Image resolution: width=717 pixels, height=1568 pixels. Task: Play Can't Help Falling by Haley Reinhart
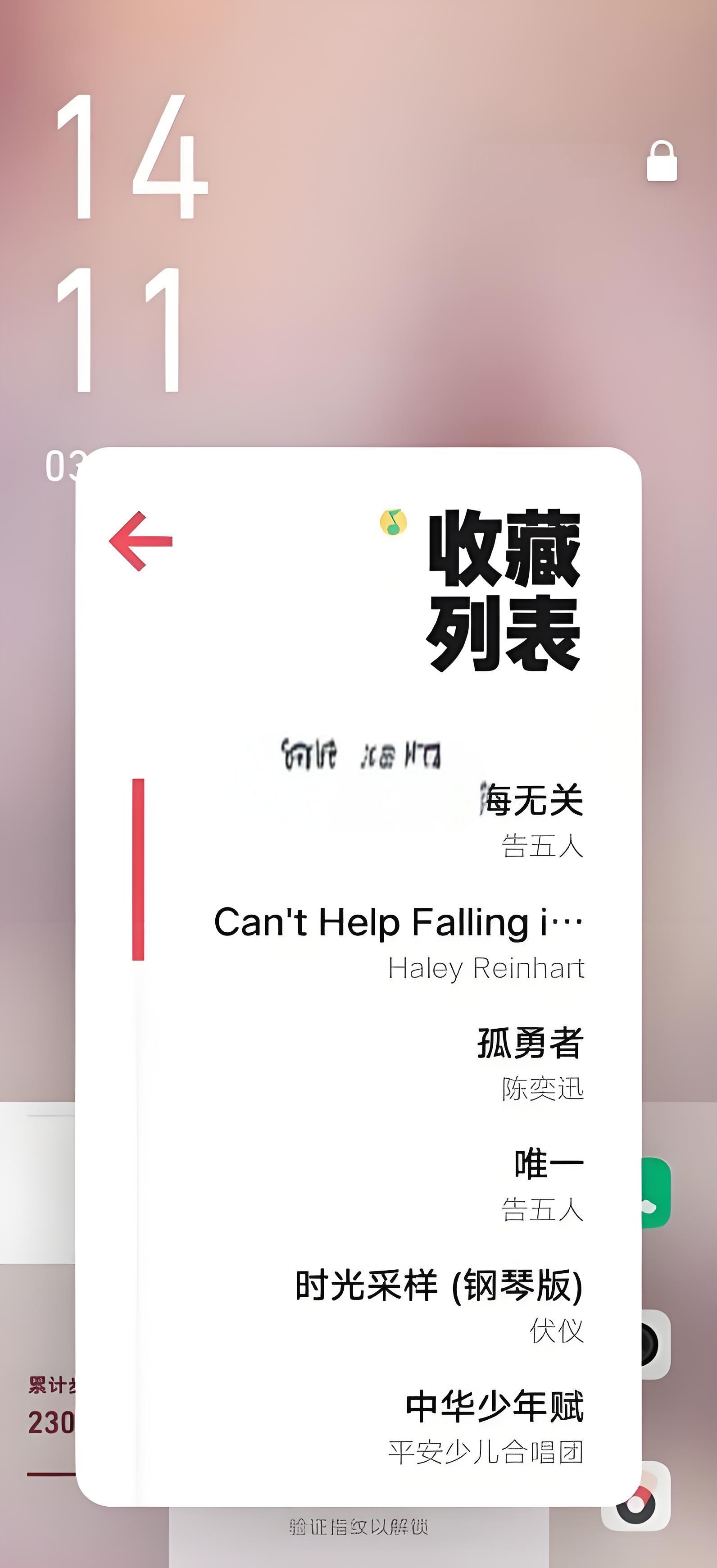[x=399, y=940]
